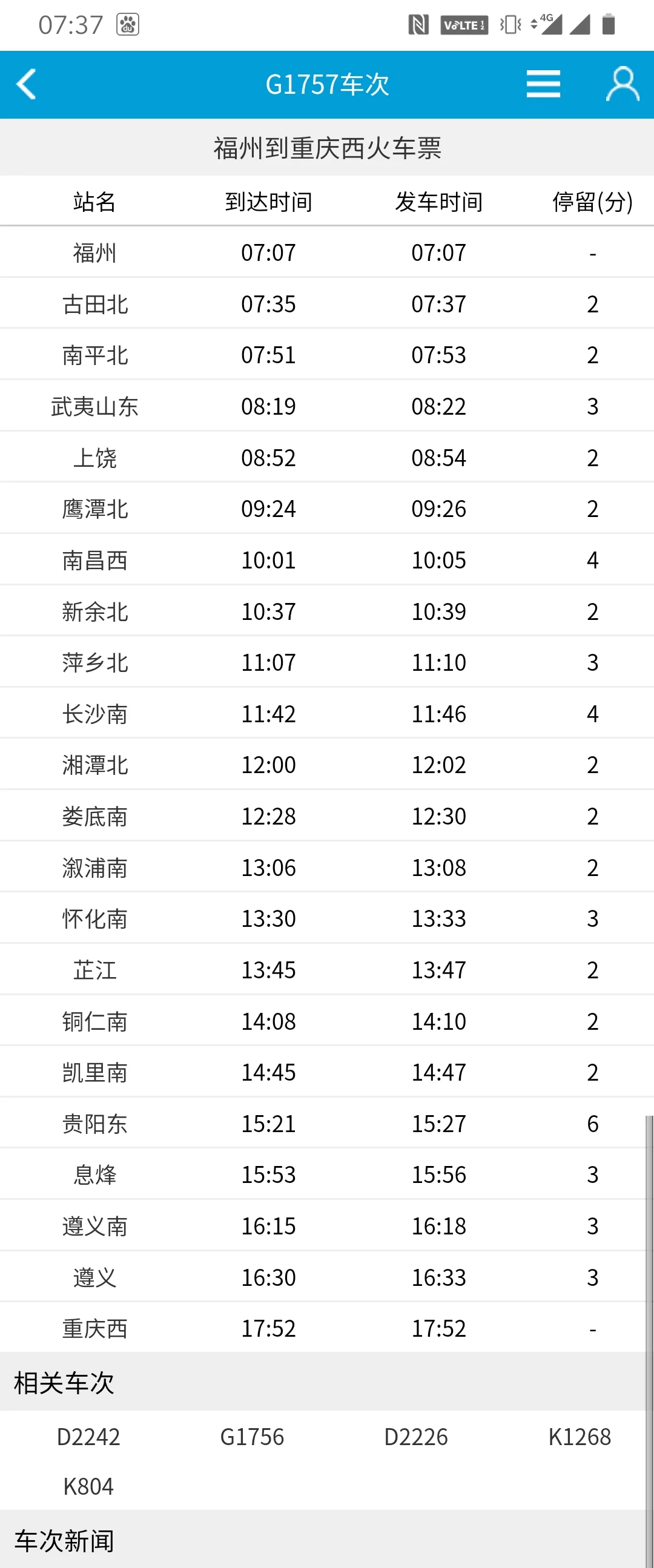Tap the Baidu icon in status bar

click(127, 24)
